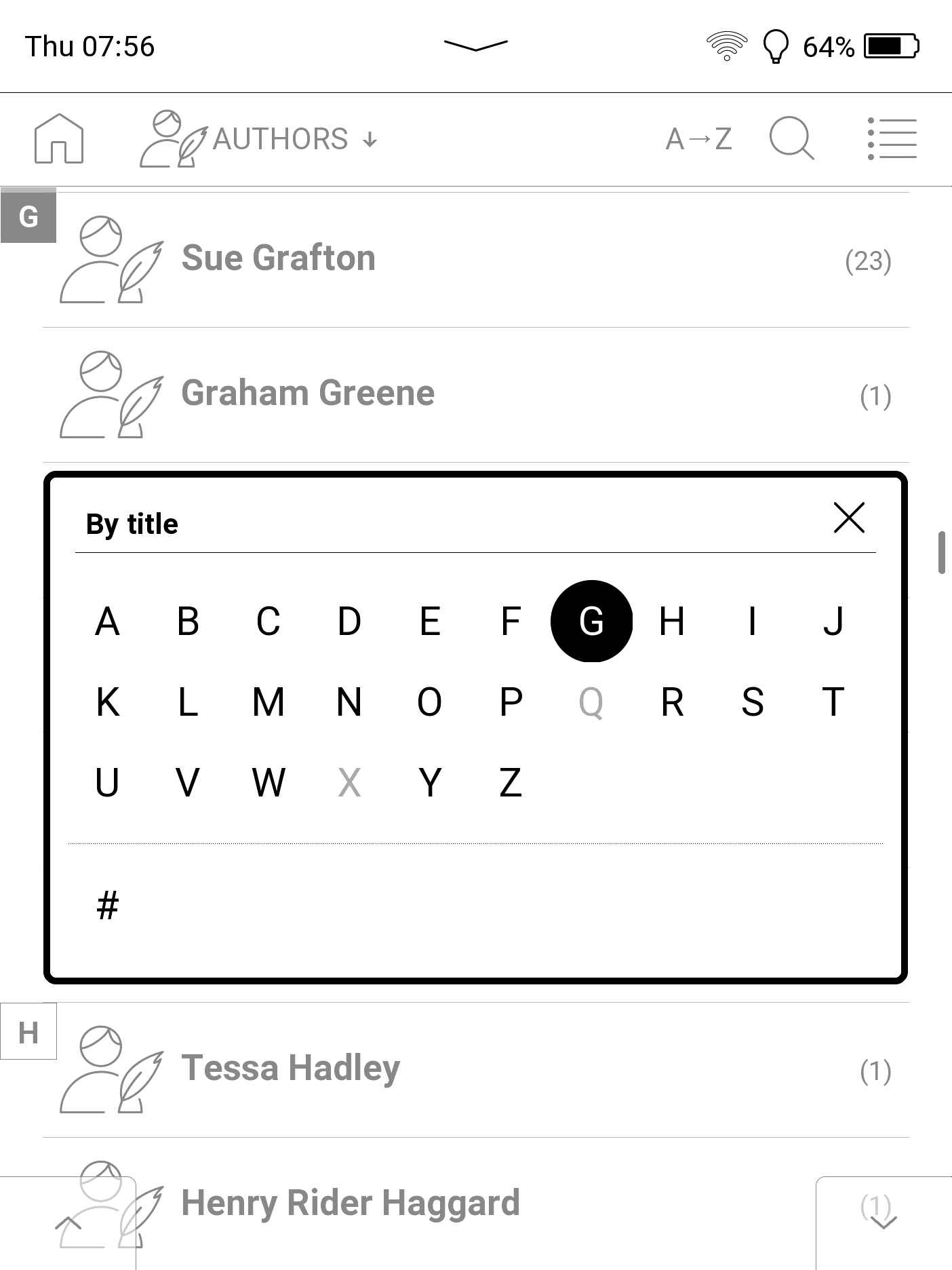The width and height of the screenshot is (952, 1270).
Task: Select letter A in the alphabet picker
Action: click(x=108, y=621)
